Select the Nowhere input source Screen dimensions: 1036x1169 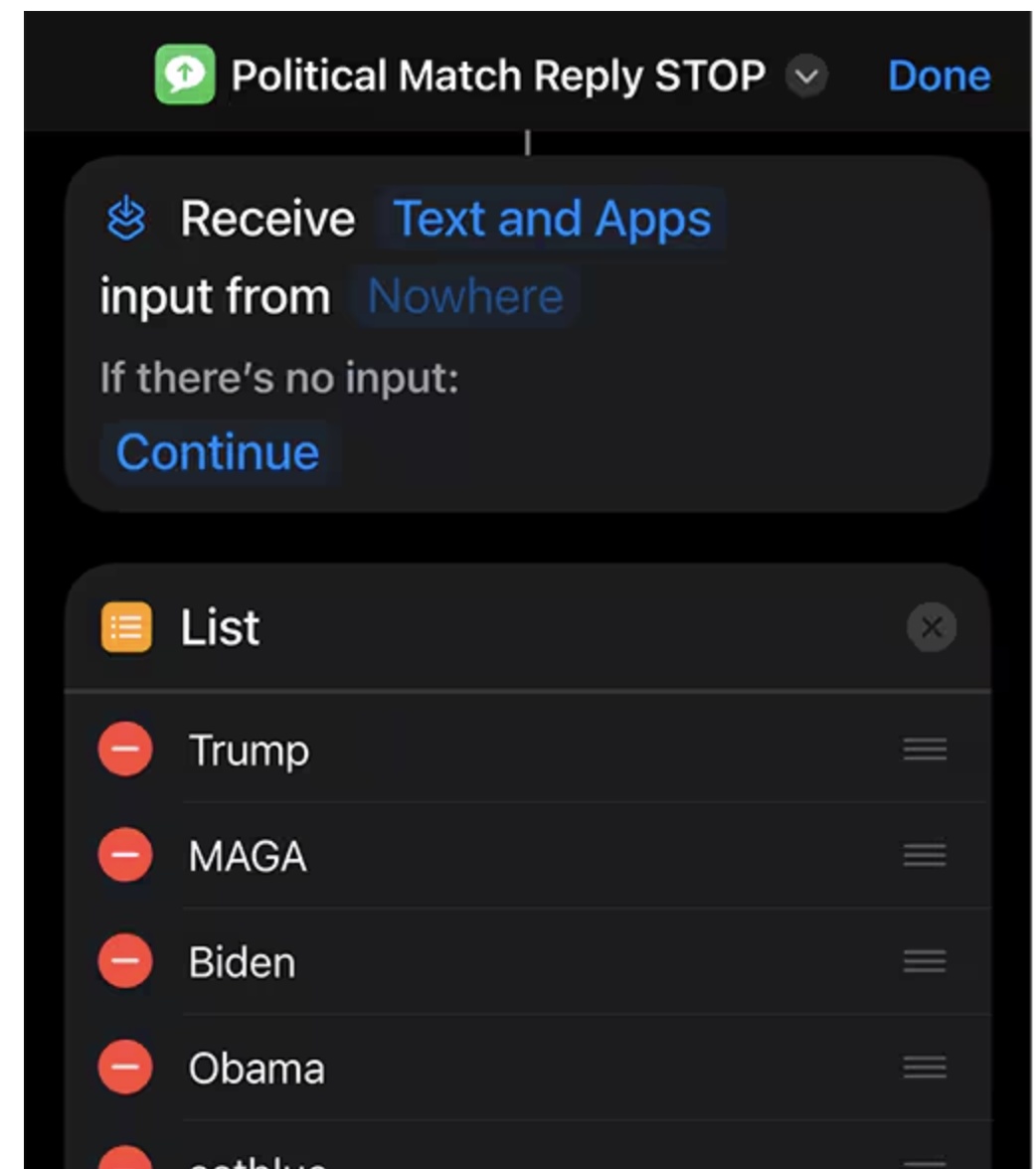pos(465,296)
